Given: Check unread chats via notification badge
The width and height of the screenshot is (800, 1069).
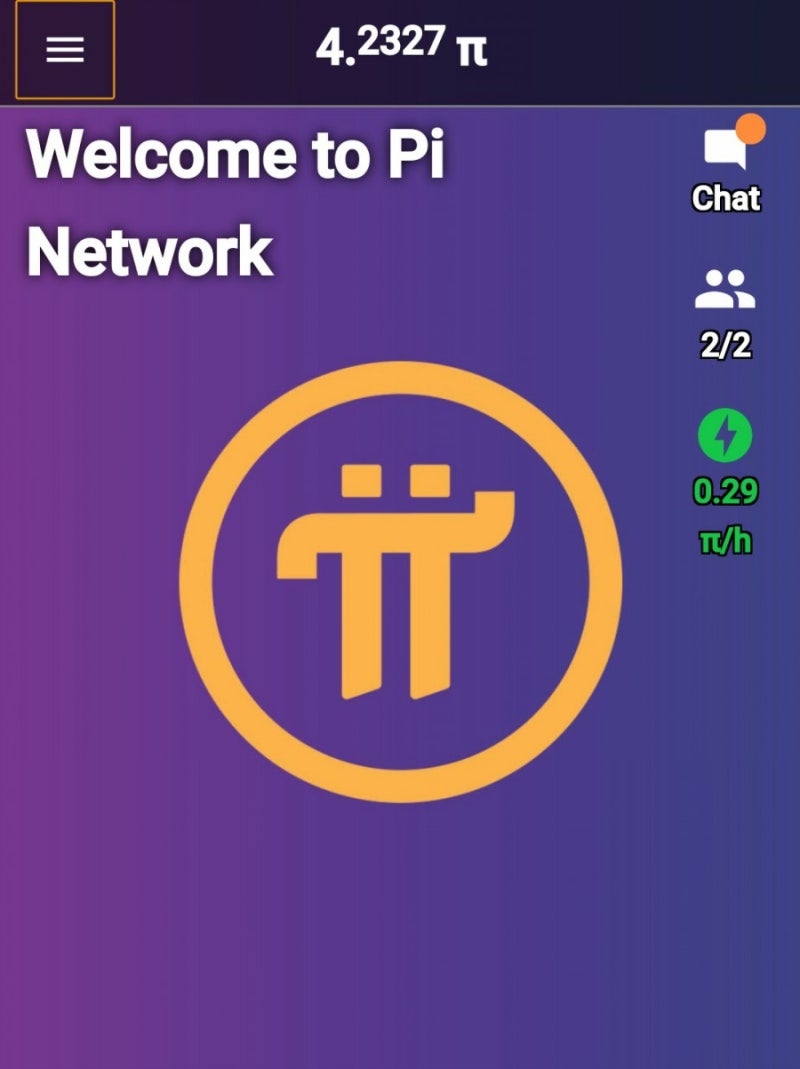Looking at the screenshot, I should click(x=753, y=126).
